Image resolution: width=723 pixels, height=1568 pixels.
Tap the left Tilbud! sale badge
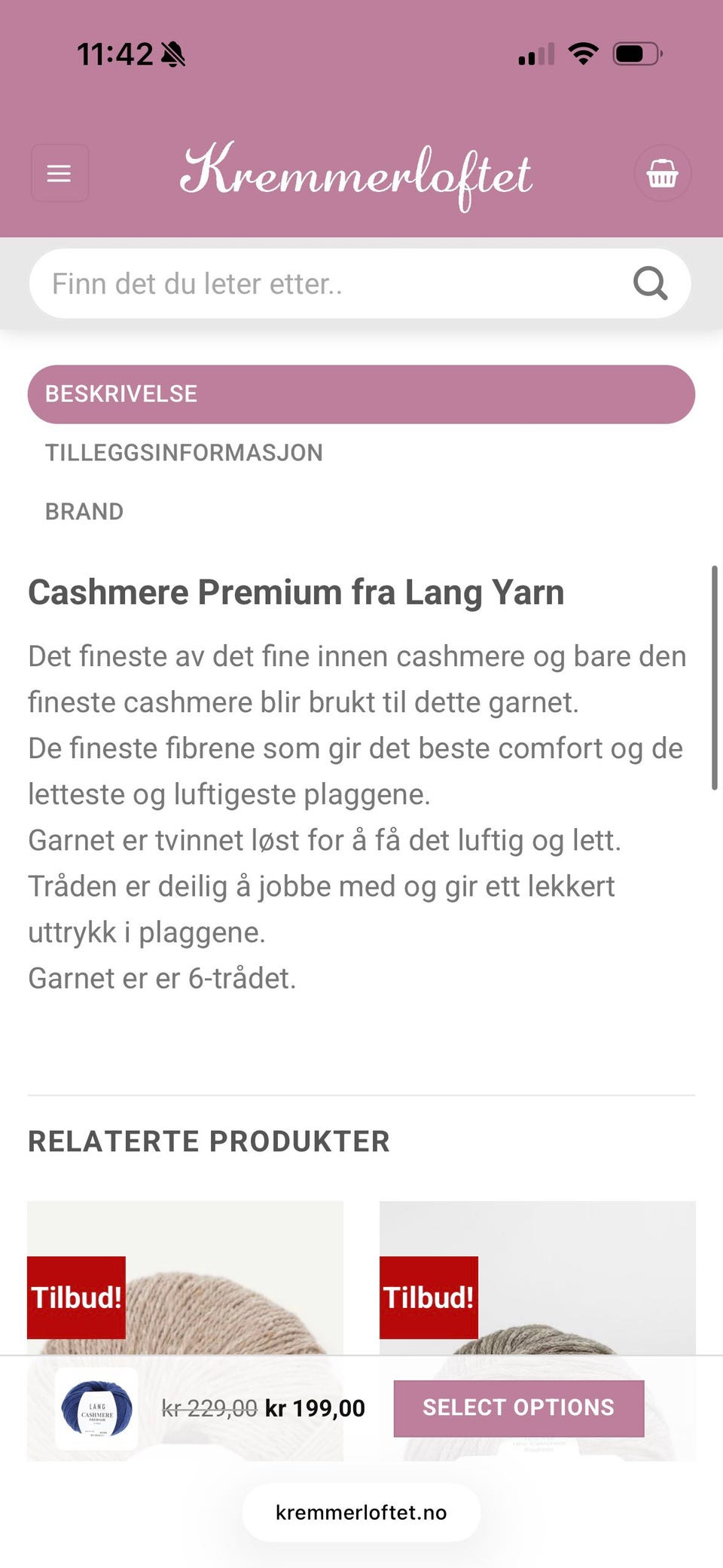(76, 1296)
